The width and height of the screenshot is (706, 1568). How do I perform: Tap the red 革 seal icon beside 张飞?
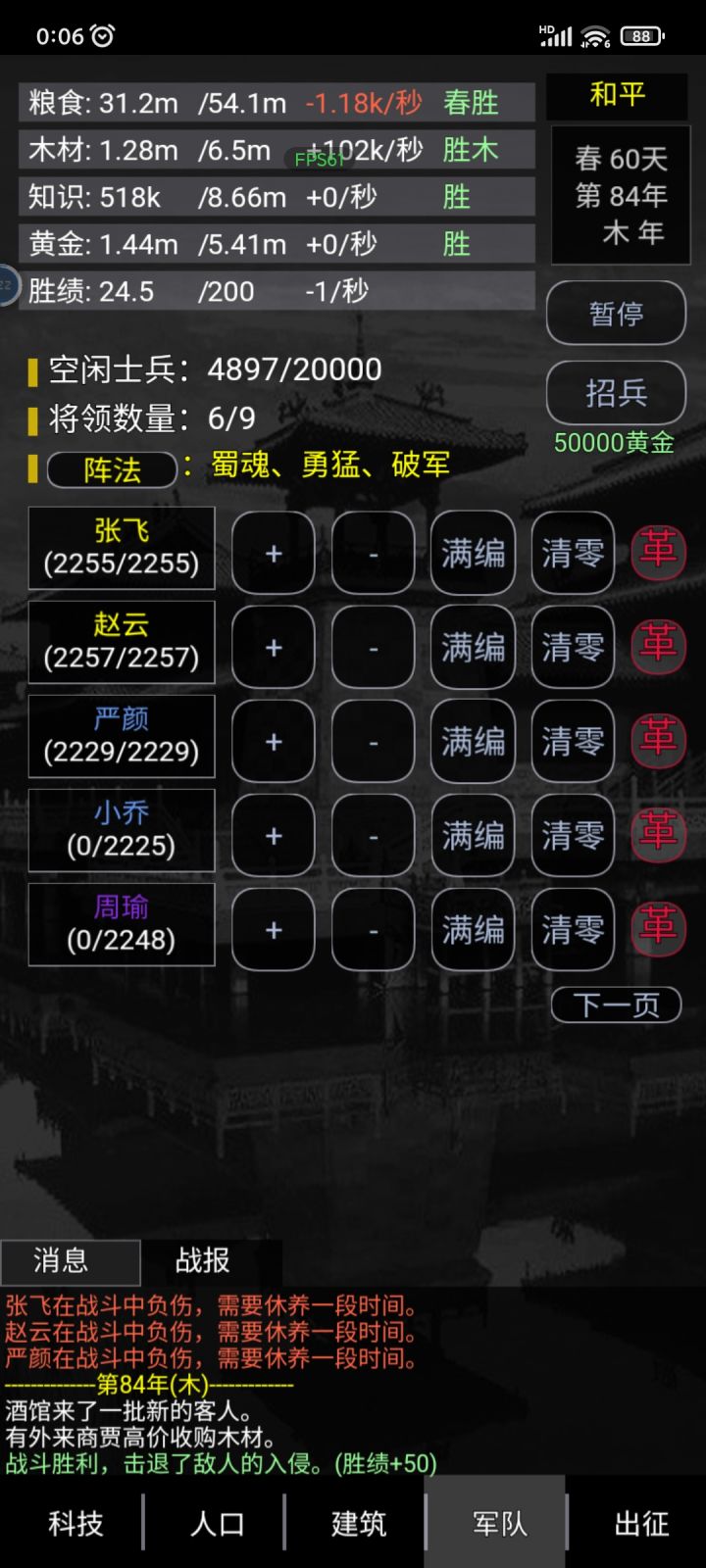659,552
